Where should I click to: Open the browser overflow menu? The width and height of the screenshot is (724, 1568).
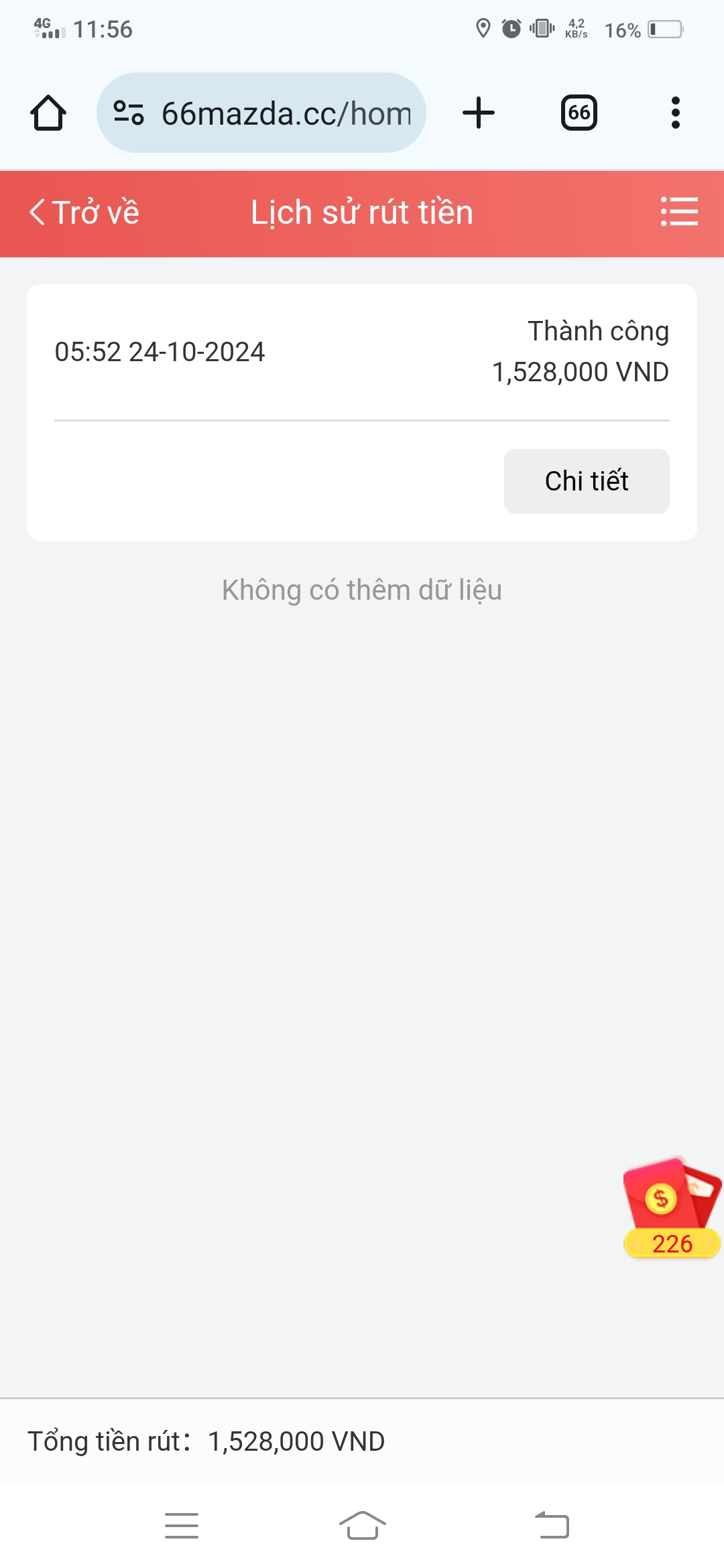pyautogui.click(x=676, y=113)
